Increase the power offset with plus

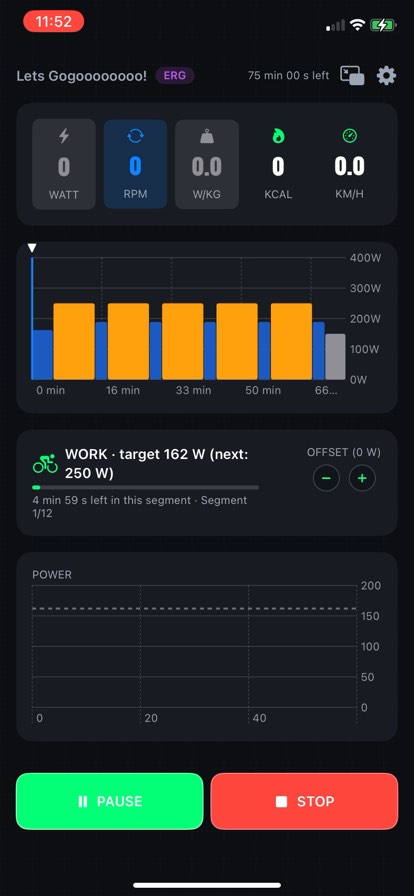(x=362, y=478)
